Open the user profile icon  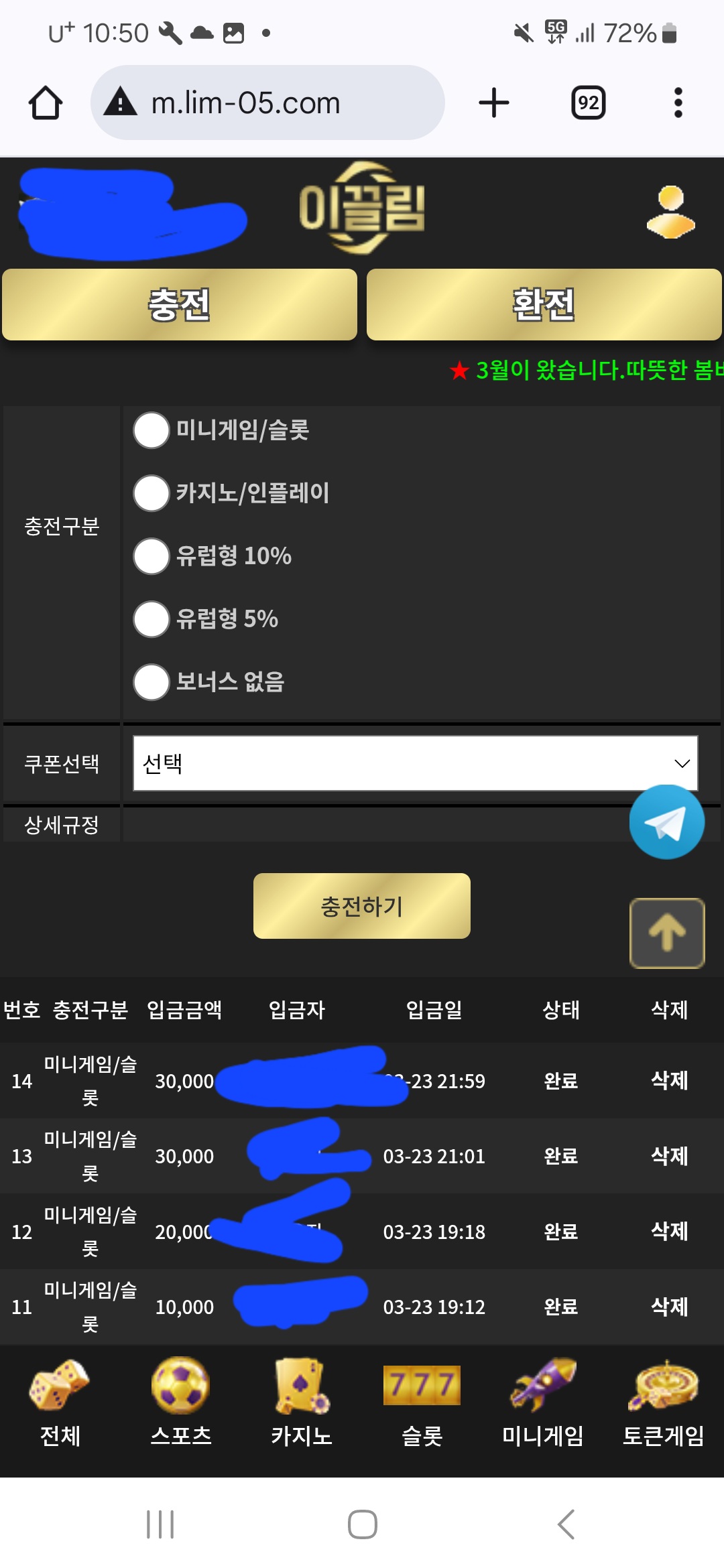(x=671, y=212)
